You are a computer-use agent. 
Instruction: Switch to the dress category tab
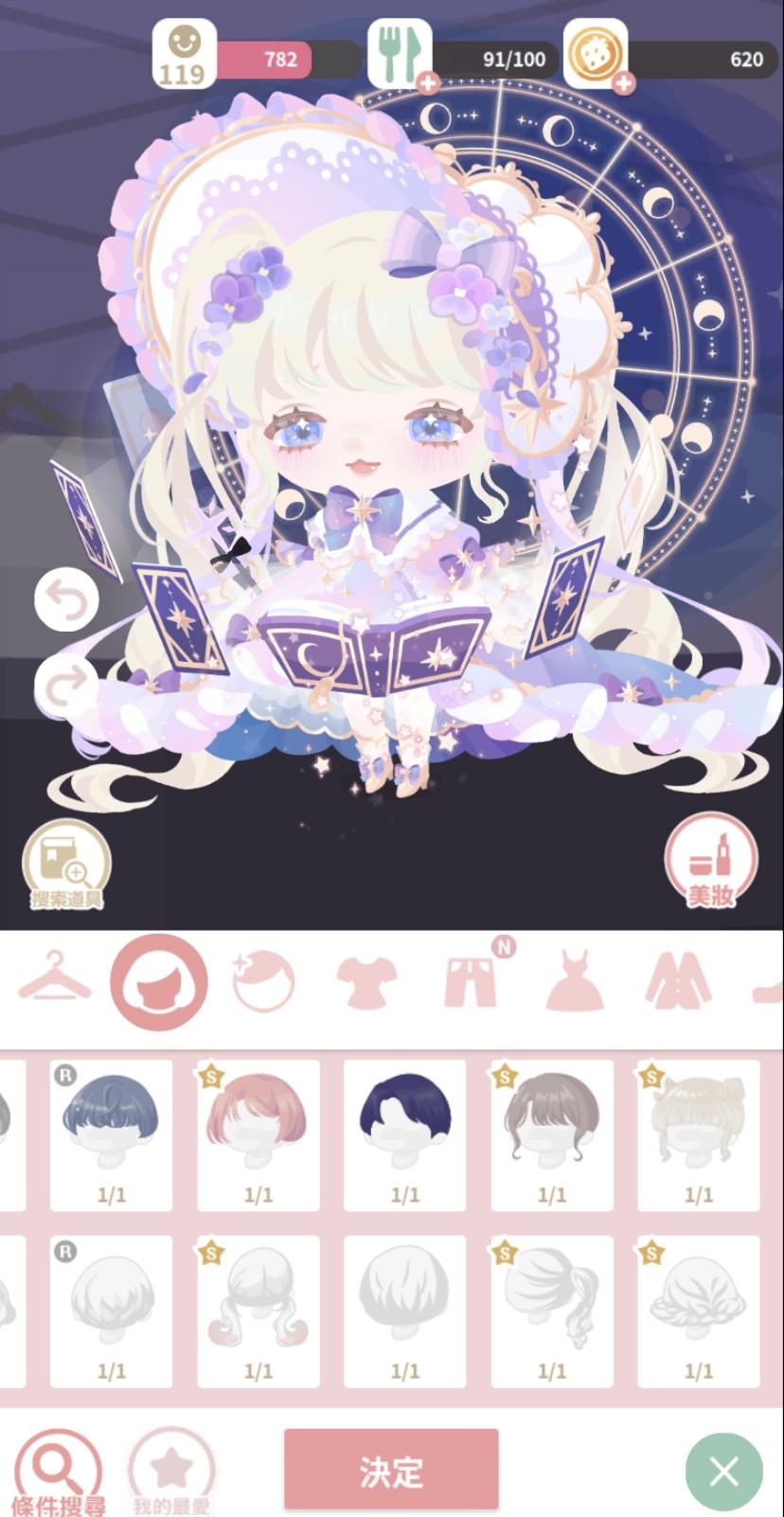pos(575,981)
